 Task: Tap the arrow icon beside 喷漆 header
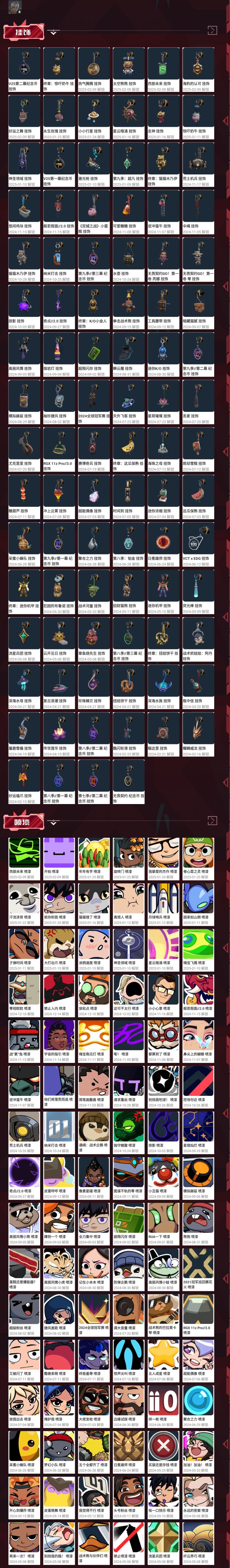[x=212, y=821]
